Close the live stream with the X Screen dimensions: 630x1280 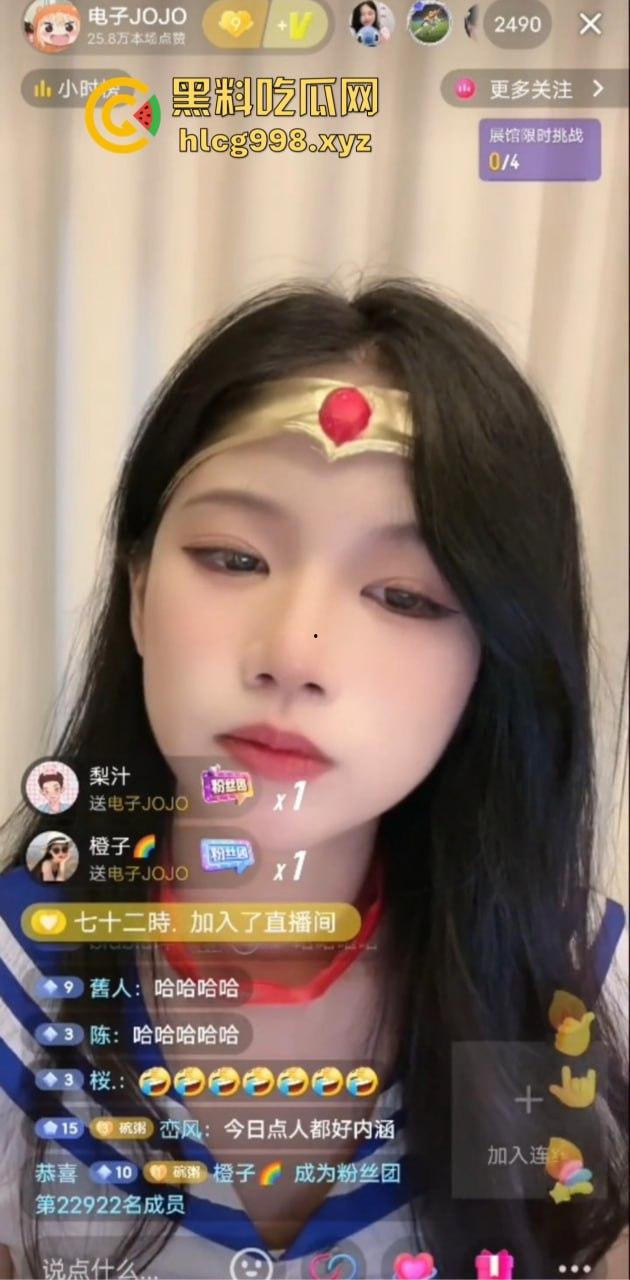pos(591,24)
